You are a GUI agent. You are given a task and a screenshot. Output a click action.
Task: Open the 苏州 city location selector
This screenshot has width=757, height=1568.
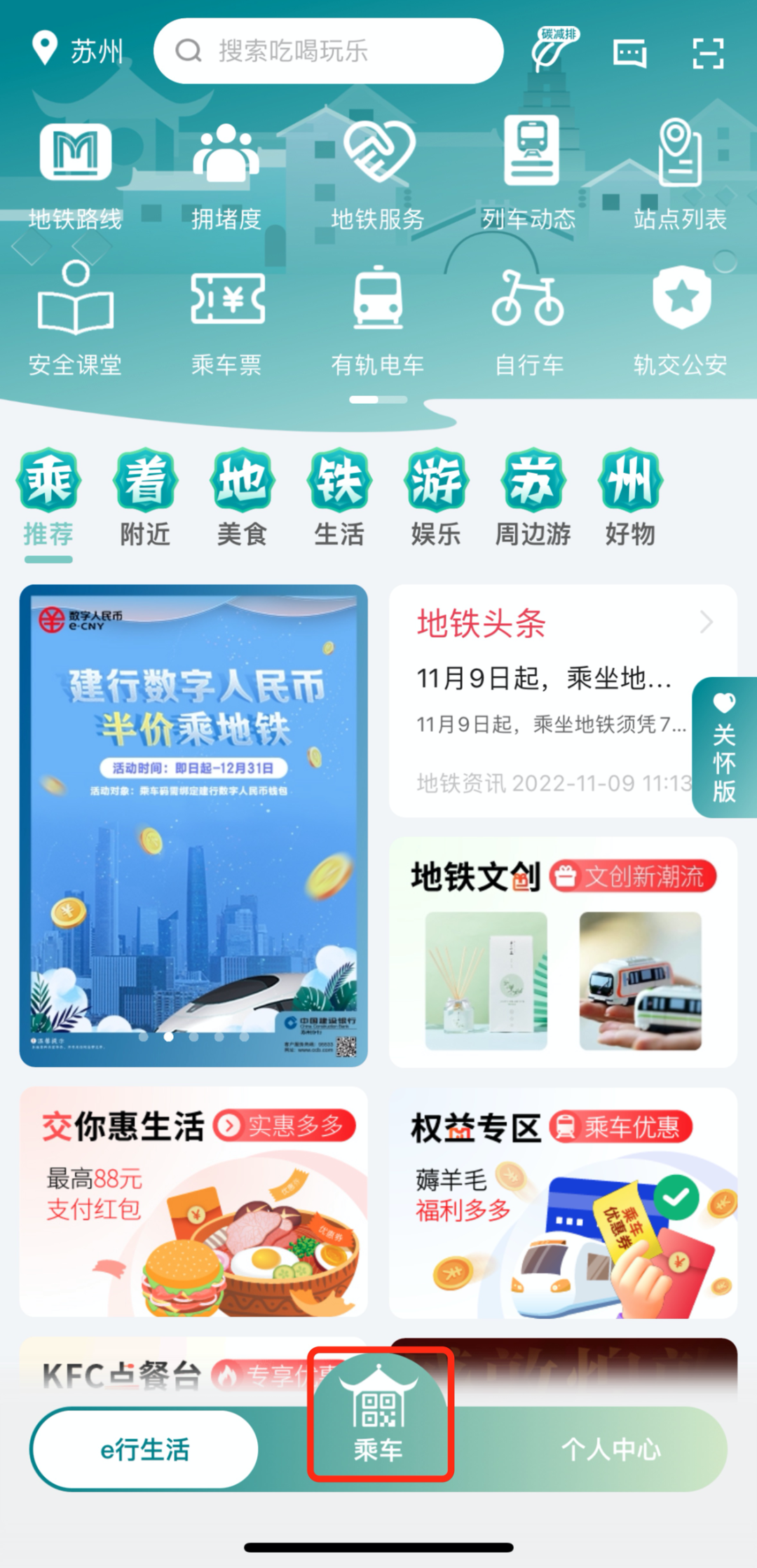click(x=78, y=50)
